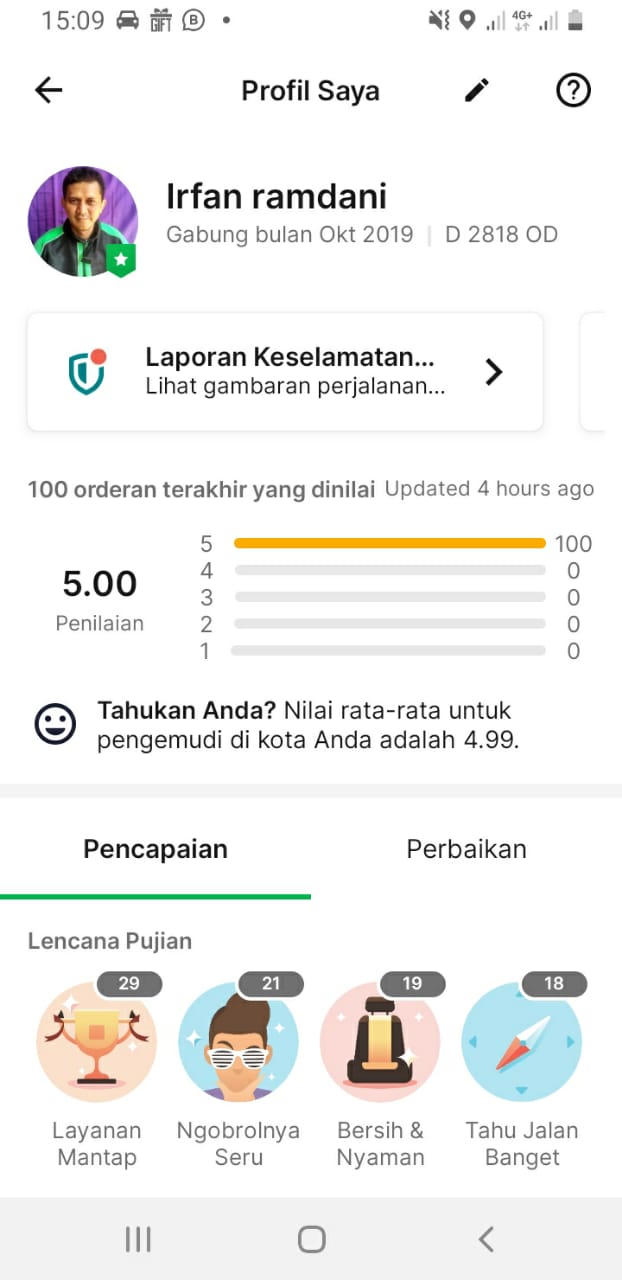Tap the profile photo of Irfan ramdani

83,221
